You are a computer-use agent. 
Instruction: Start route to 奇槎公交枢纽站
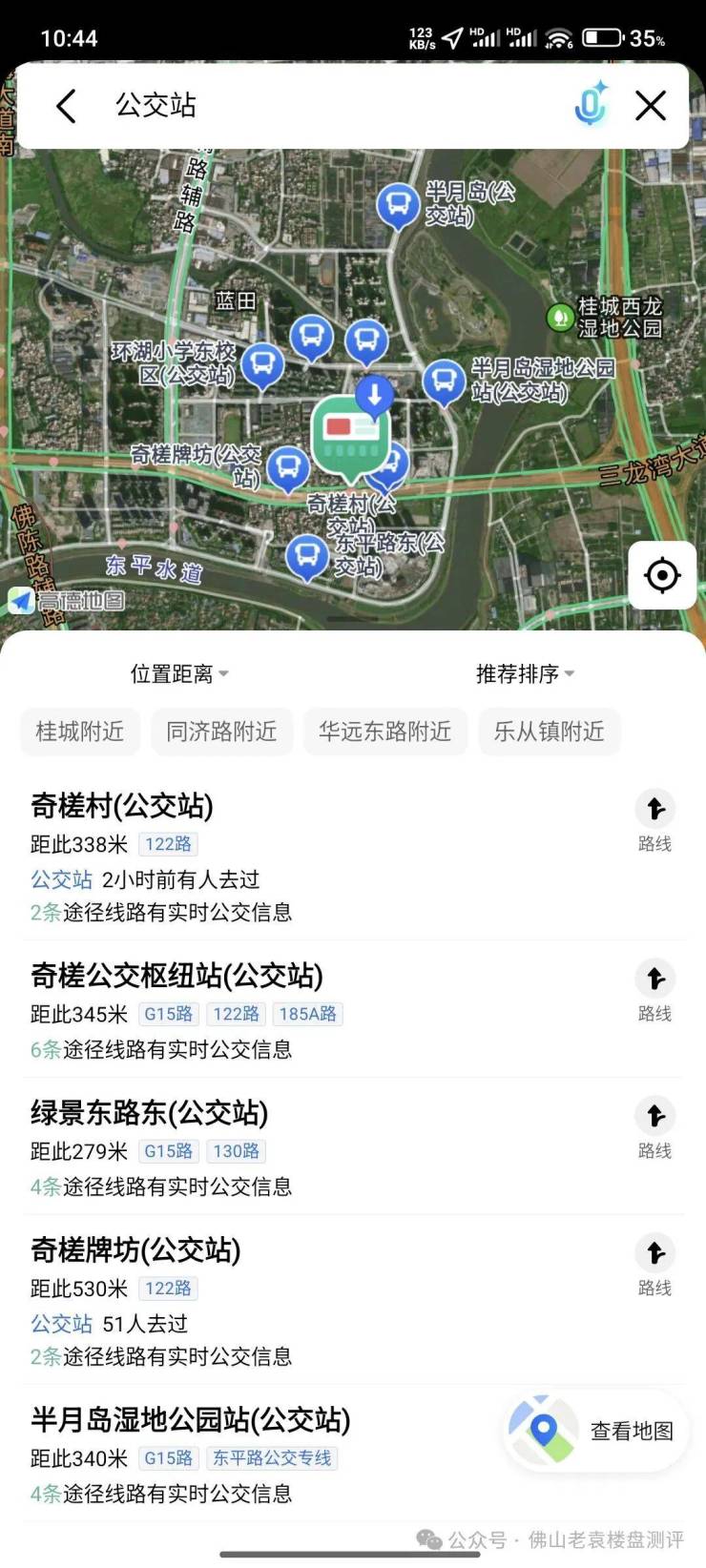click(x=655, y=990)
